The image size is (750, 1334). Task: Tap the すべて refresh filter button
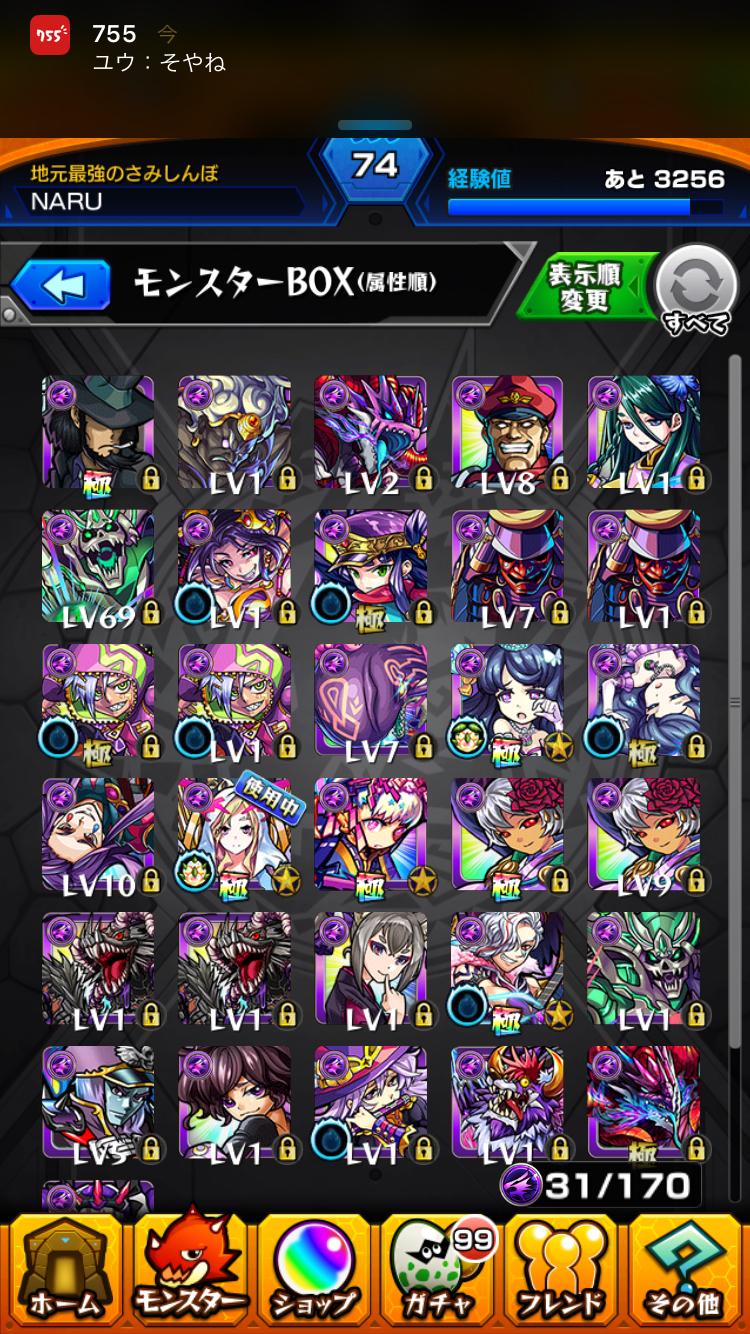click(x=695, y=290)
